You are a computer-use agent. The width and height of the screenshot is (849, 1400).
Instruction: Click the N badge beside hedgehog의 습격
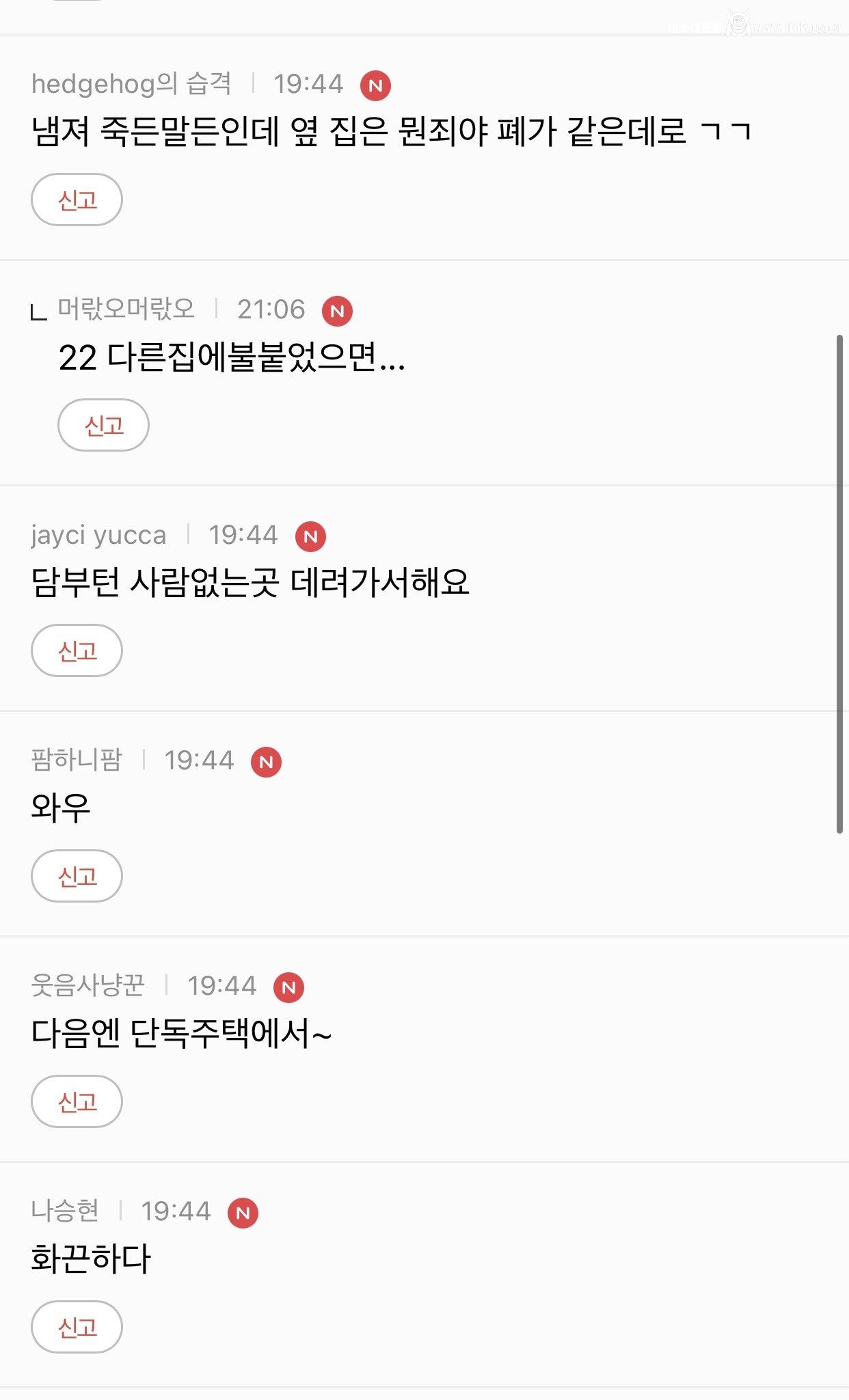click(377, 85)
